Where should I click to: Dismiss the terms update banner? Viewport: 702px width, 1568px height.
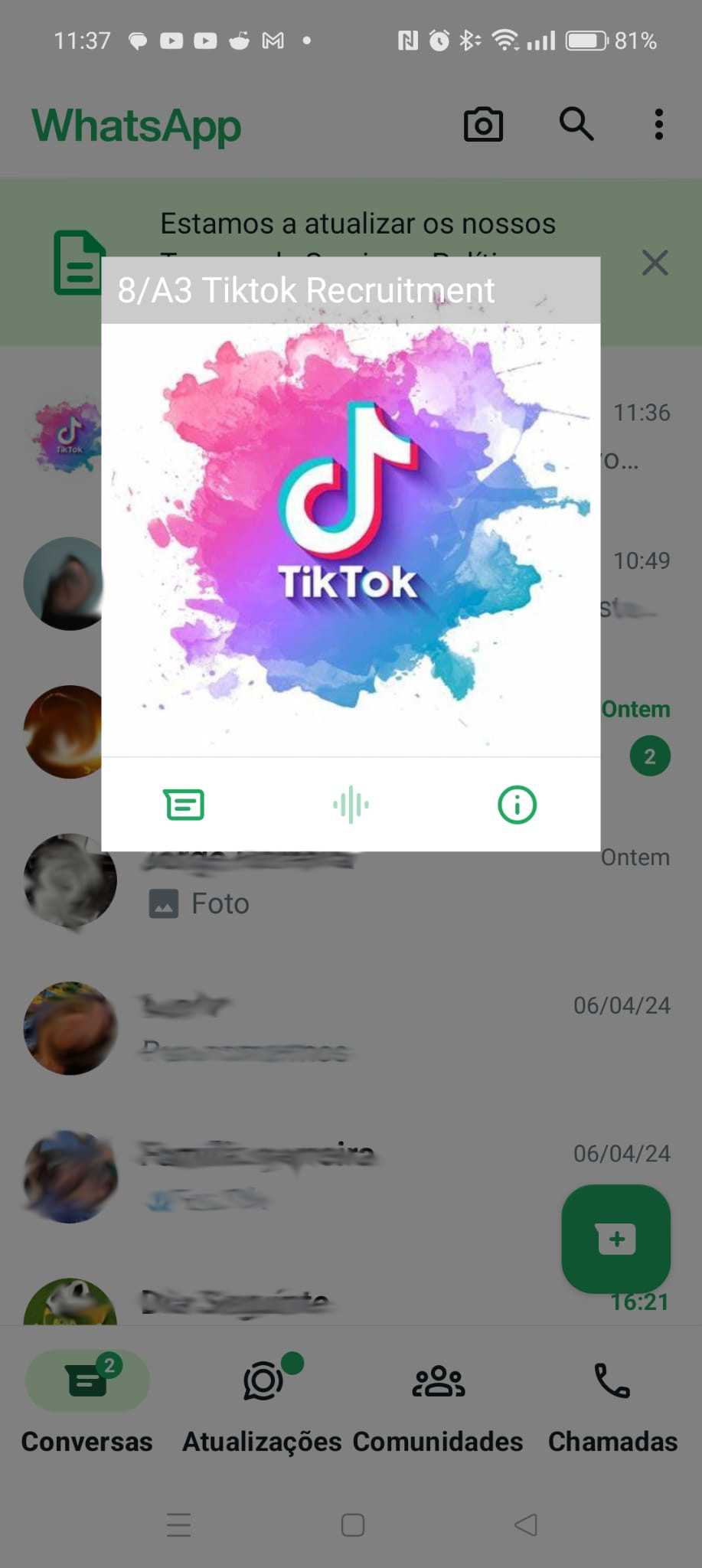[x=655, y=263]
